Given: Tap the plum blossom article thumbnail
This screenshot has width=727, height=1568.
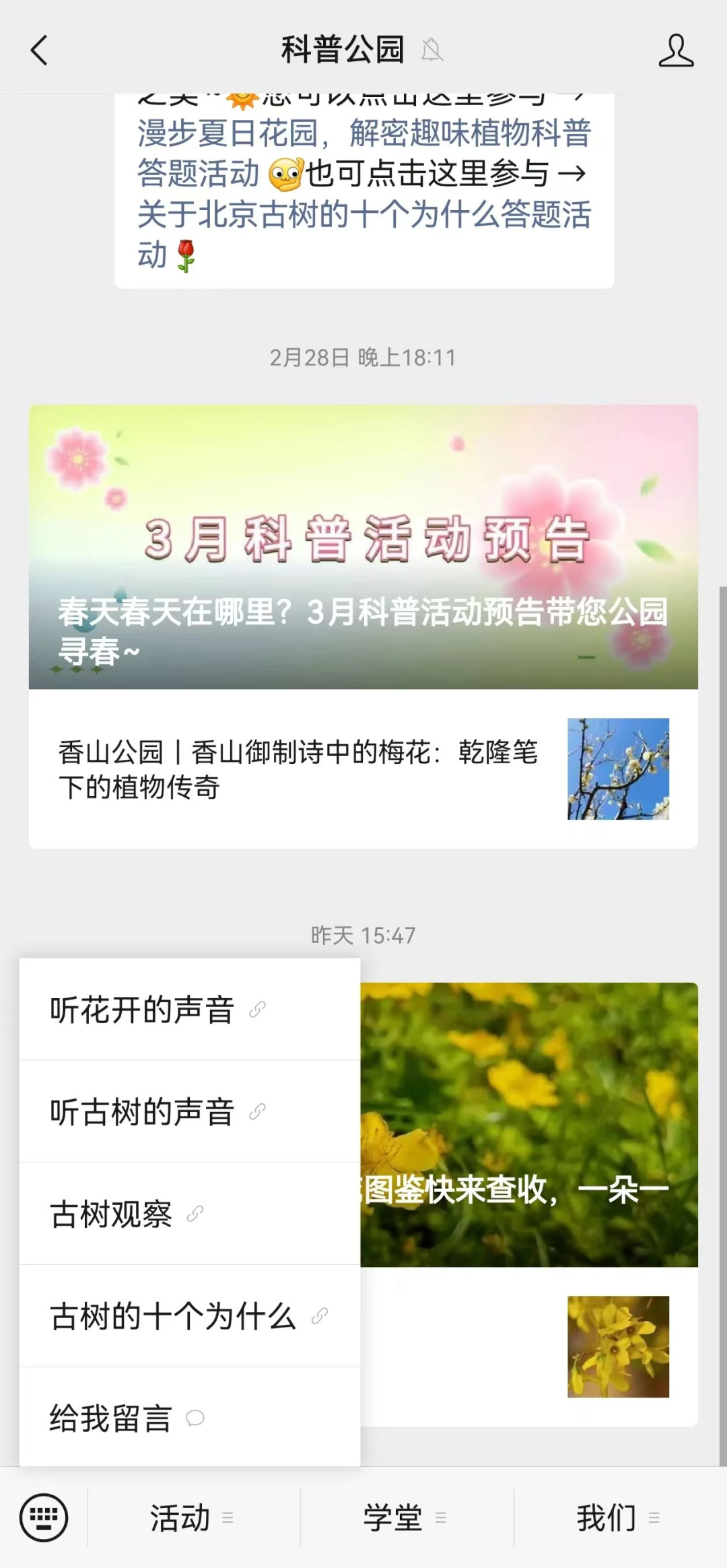Looking at the screenshot, I should pos(619,768).
